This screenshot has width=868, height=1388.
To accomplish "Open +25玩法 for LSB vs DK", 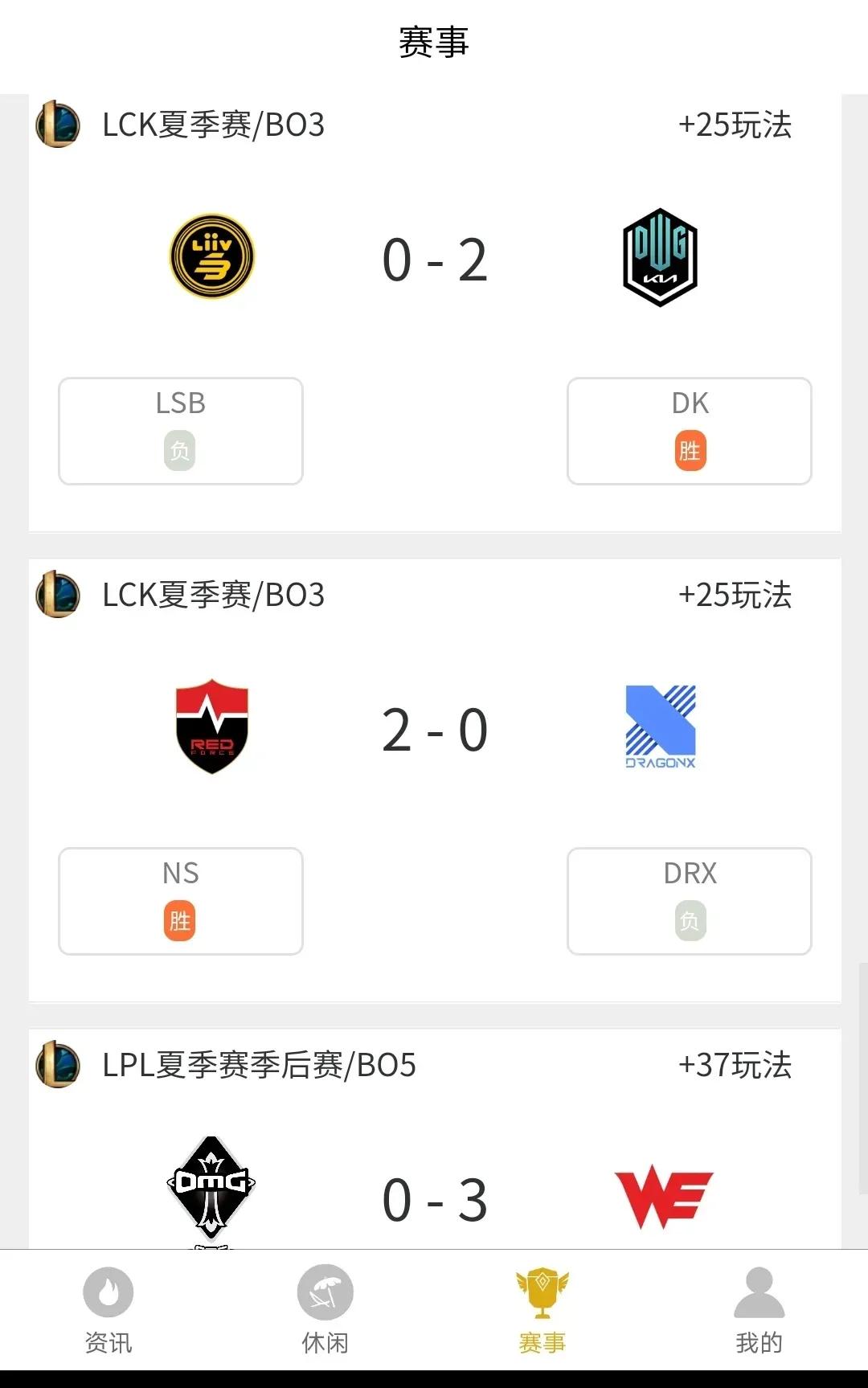I will tap(735, 125).
